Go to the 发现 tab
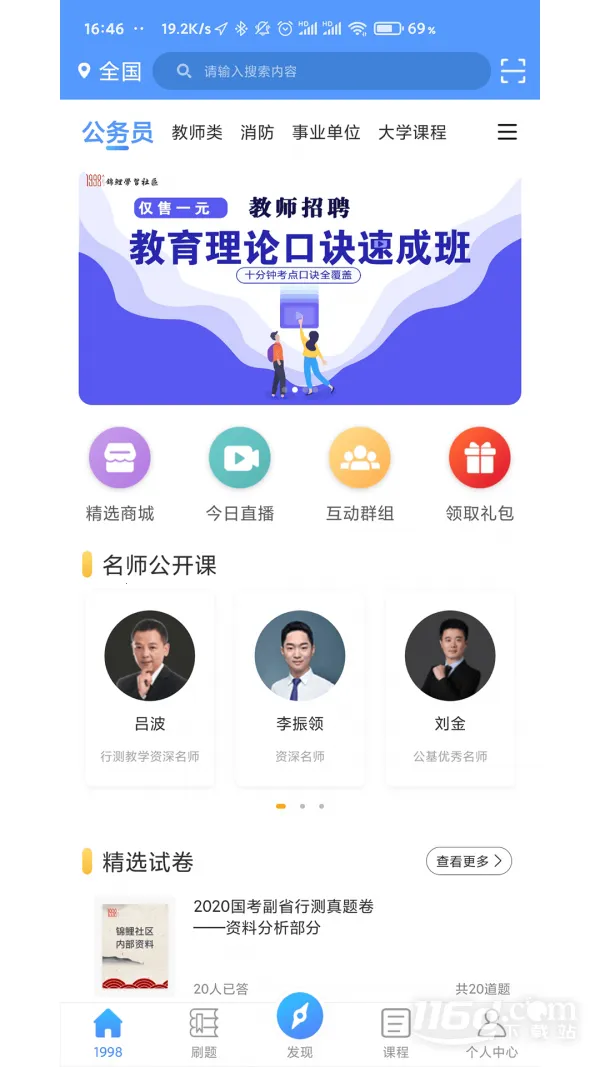The height and width of the screenshot is (1067, 600). click(300, 1025)
